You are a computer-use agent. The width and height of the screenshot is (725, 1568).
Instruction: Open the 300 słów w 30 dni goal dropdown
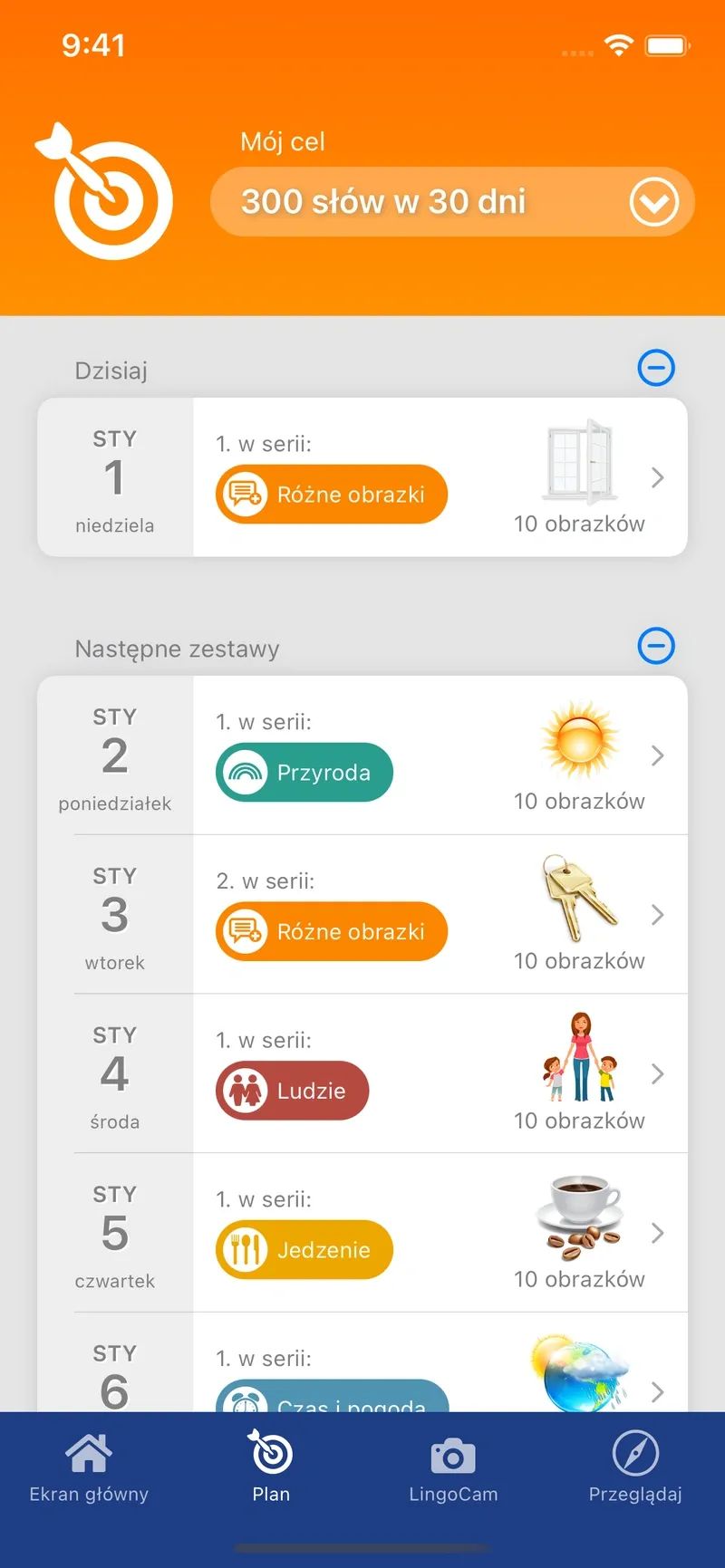654,201
